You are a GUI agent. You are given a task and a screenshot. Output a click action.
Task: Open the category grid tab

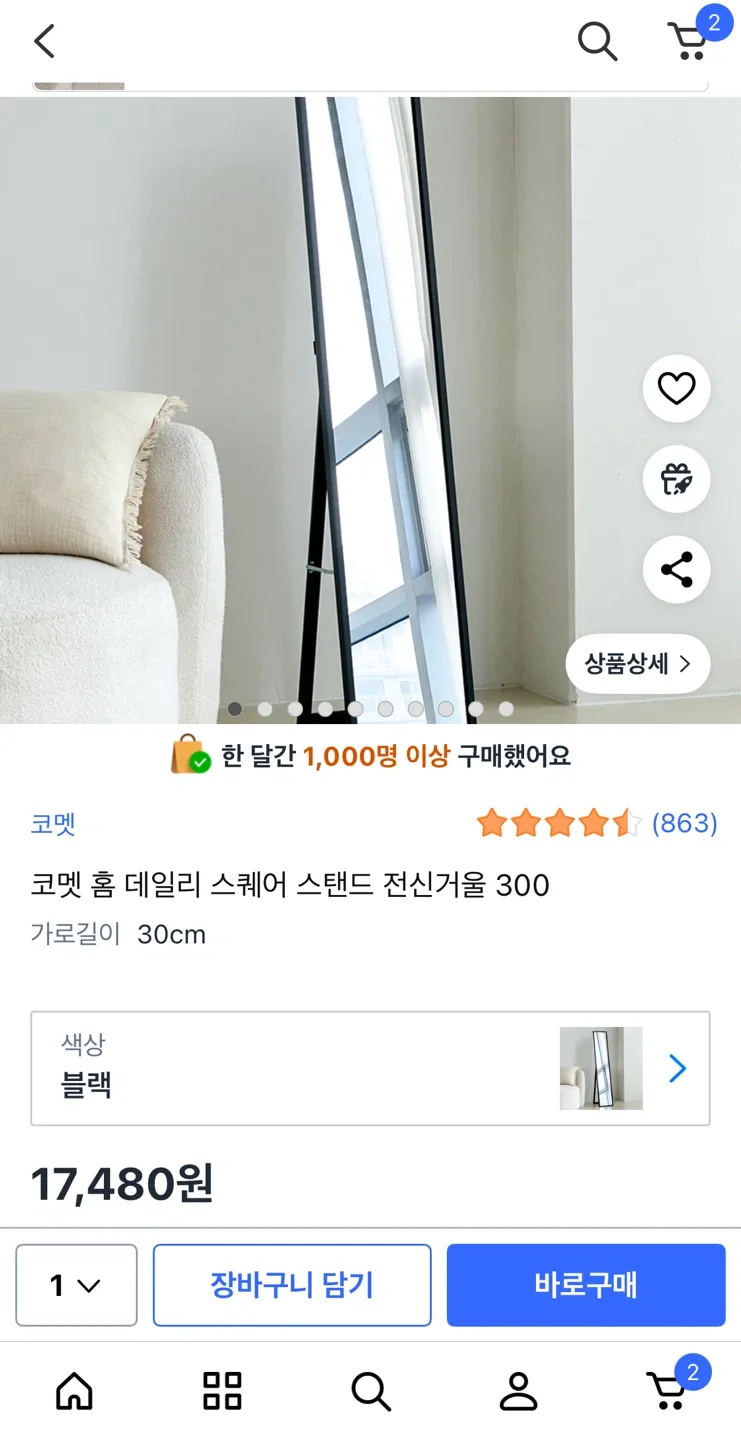click(x=222, y=1390)
